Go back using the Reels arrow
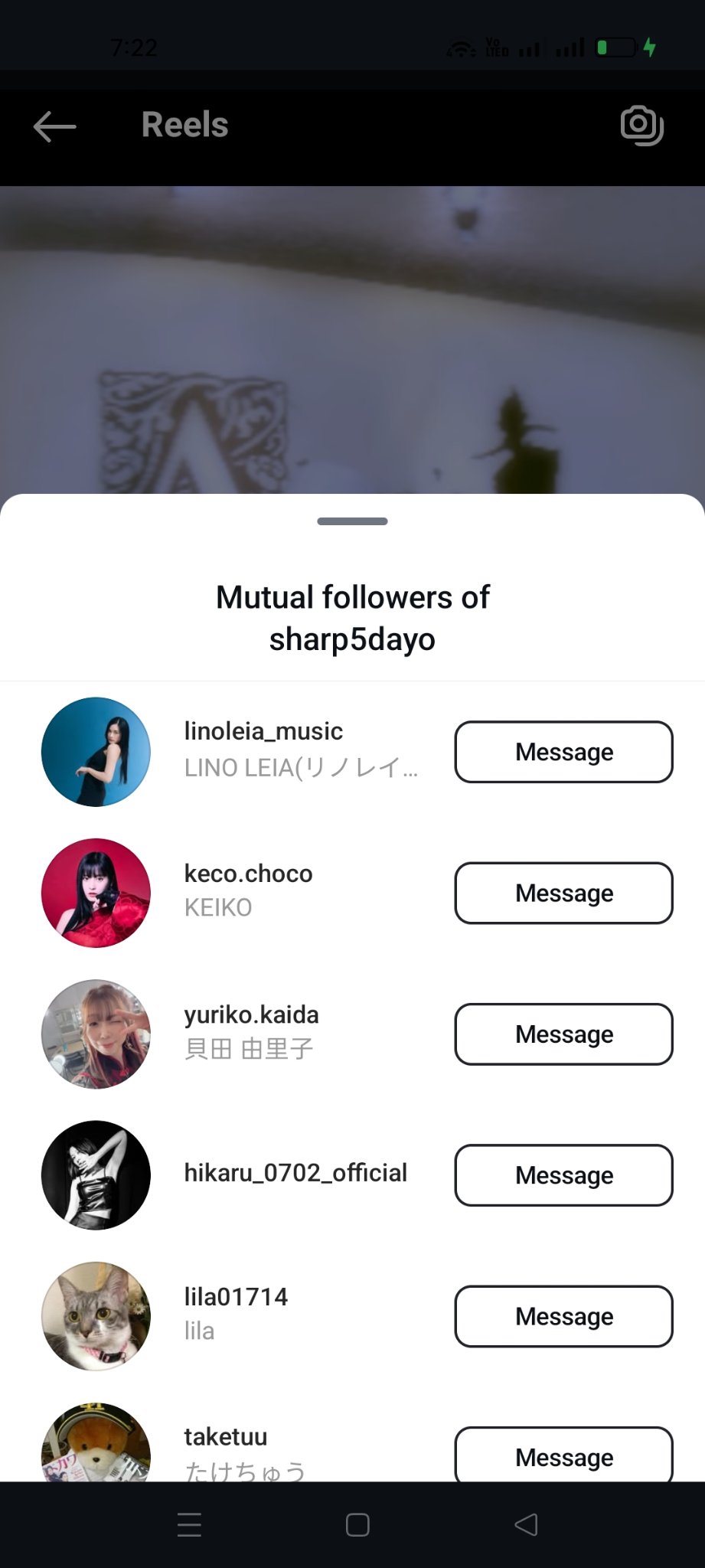This screenshot has height=1568, width=705. click(x=54, y=126)
